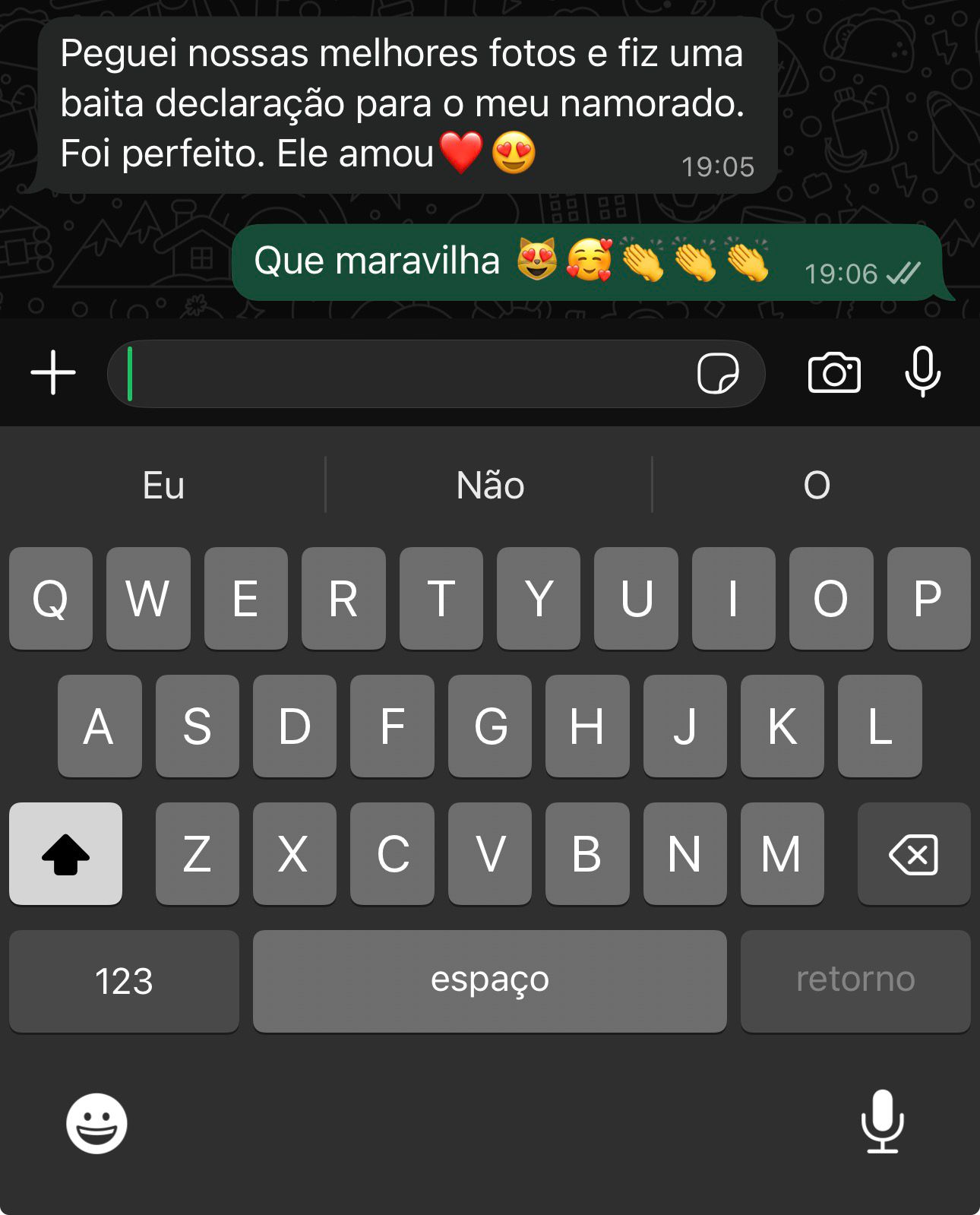Tap the Shift key on the keyboard
This screenshot has height=1215, width=980.
65,854
